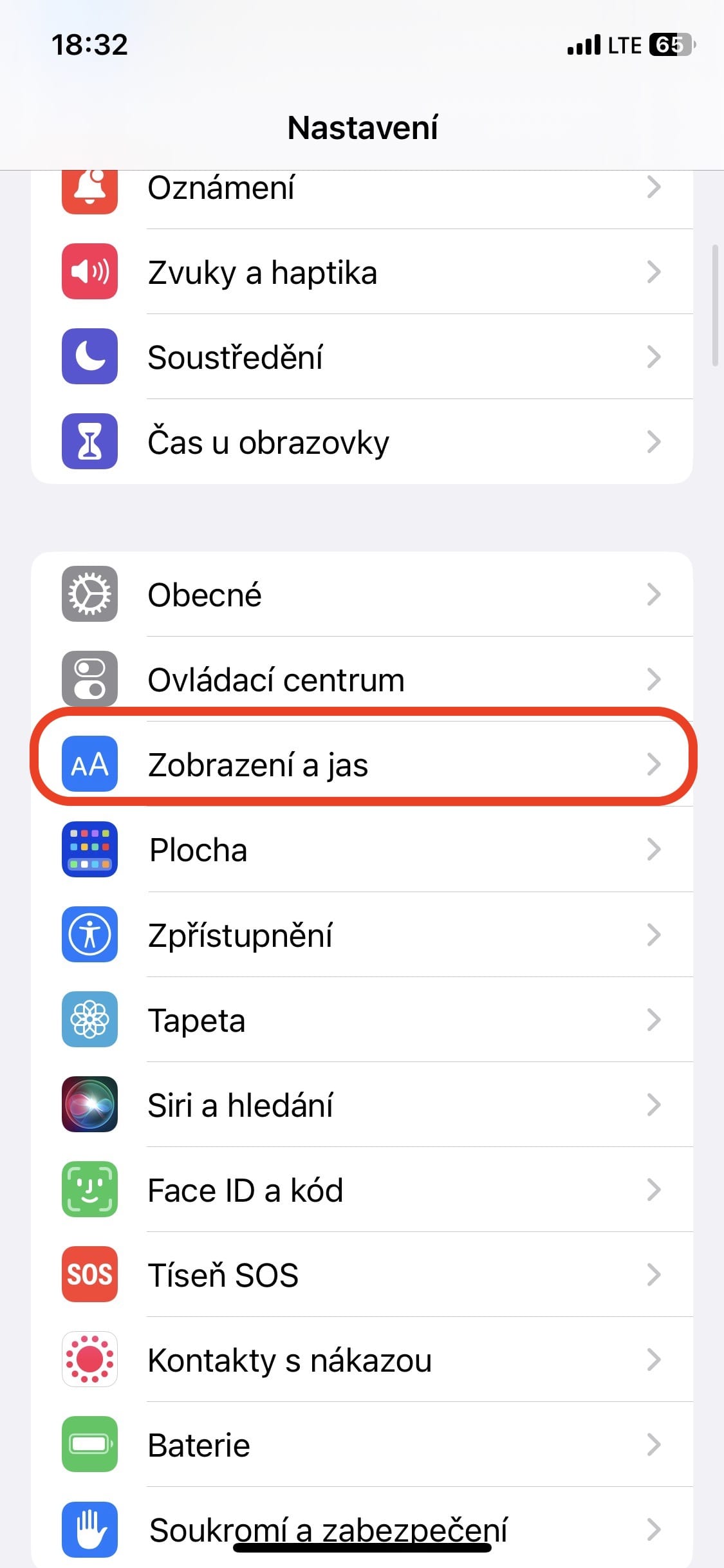Go to Zpřístupnění settings
The height and width of the screenshot is (1568, 724).
tap(362, 935)
